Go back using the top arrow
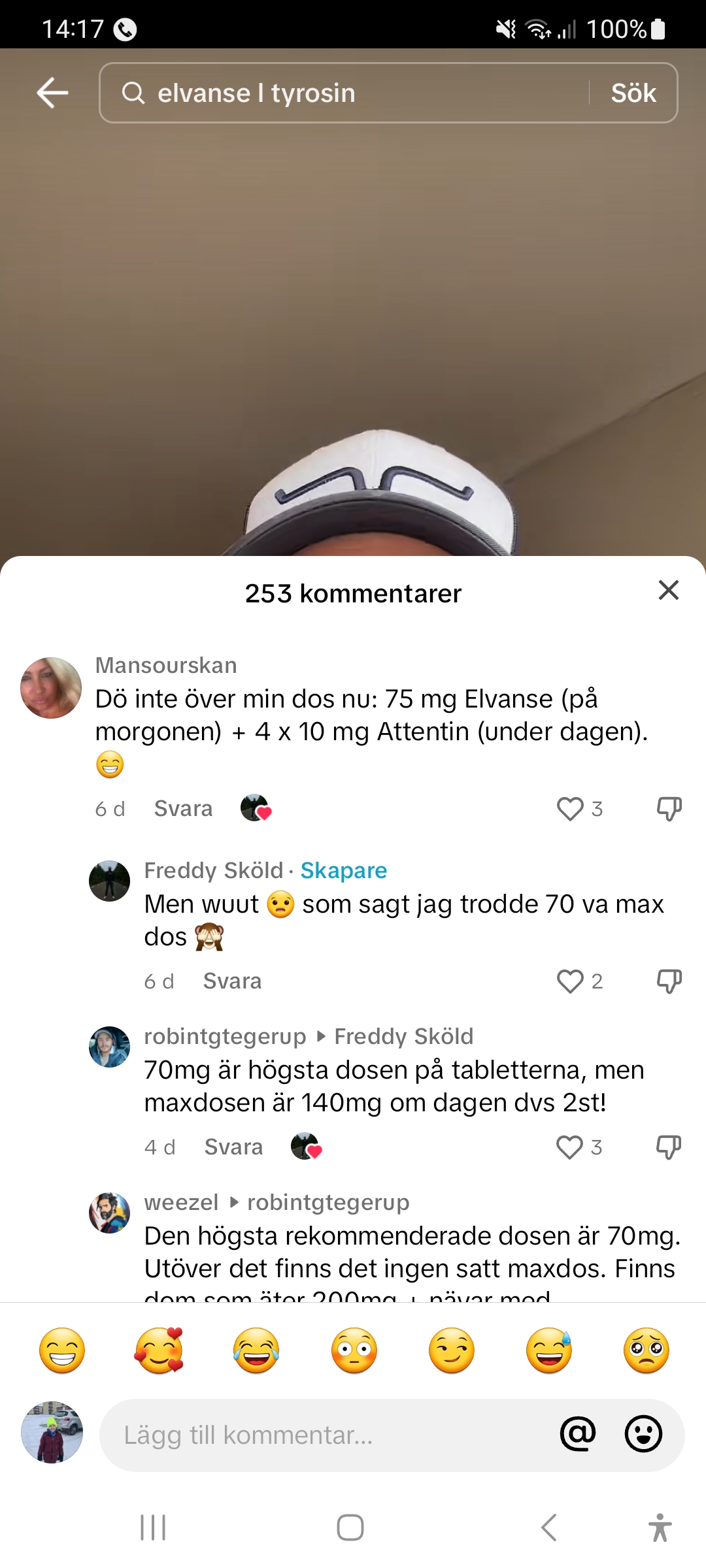This screenshot has width=706, height=1568. click(52, 93)
